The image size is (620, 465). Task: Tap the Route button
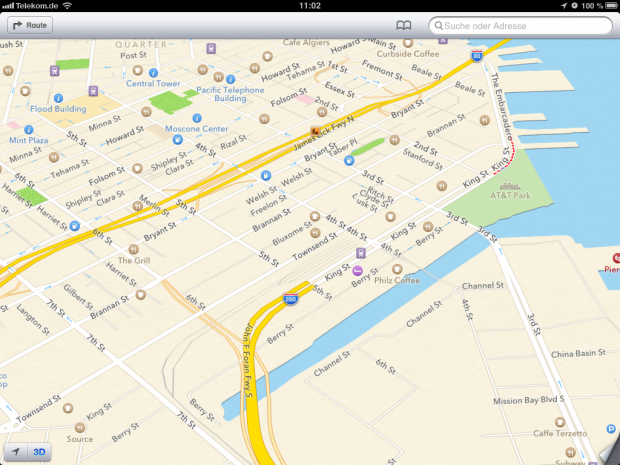click(x=30, y=25)
